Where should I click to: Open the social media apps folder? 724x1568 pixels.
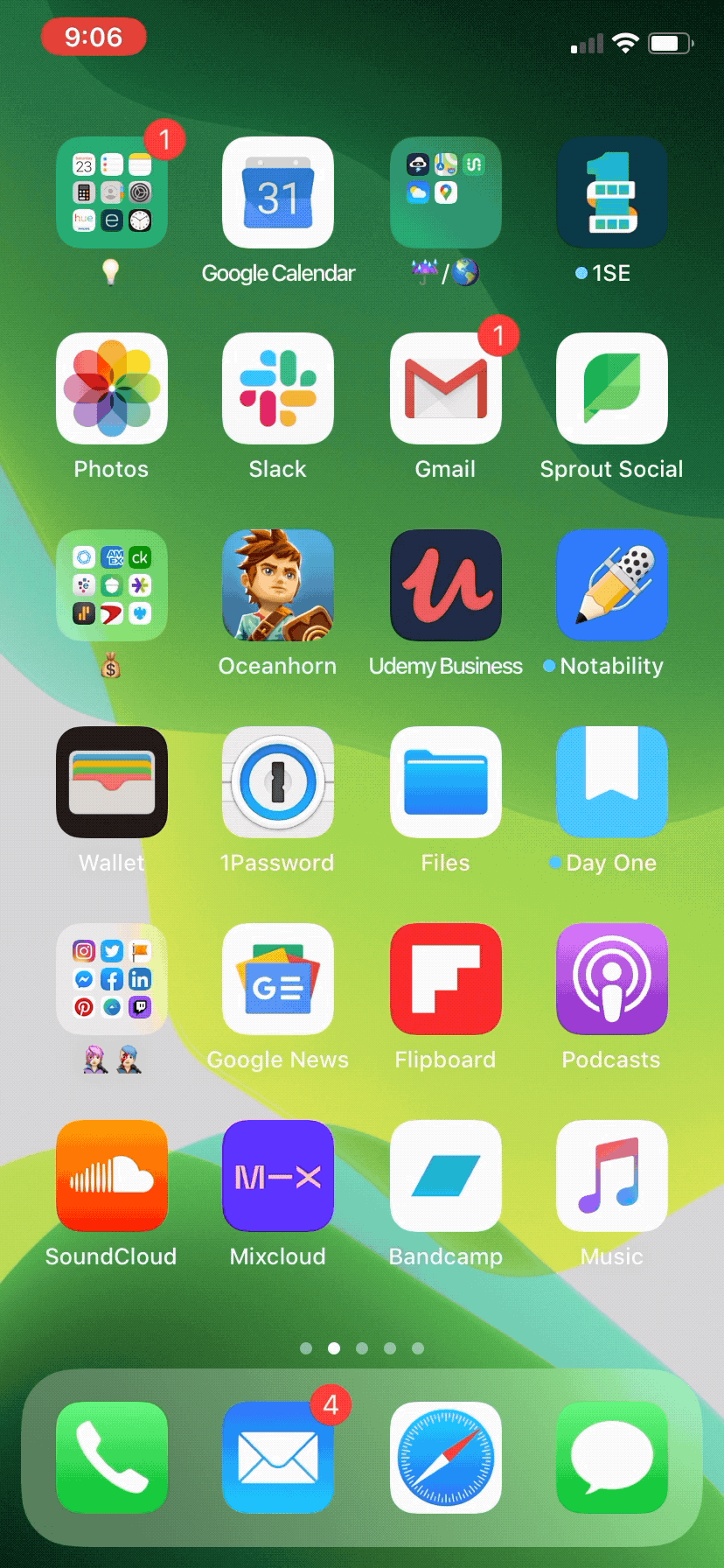112,979
